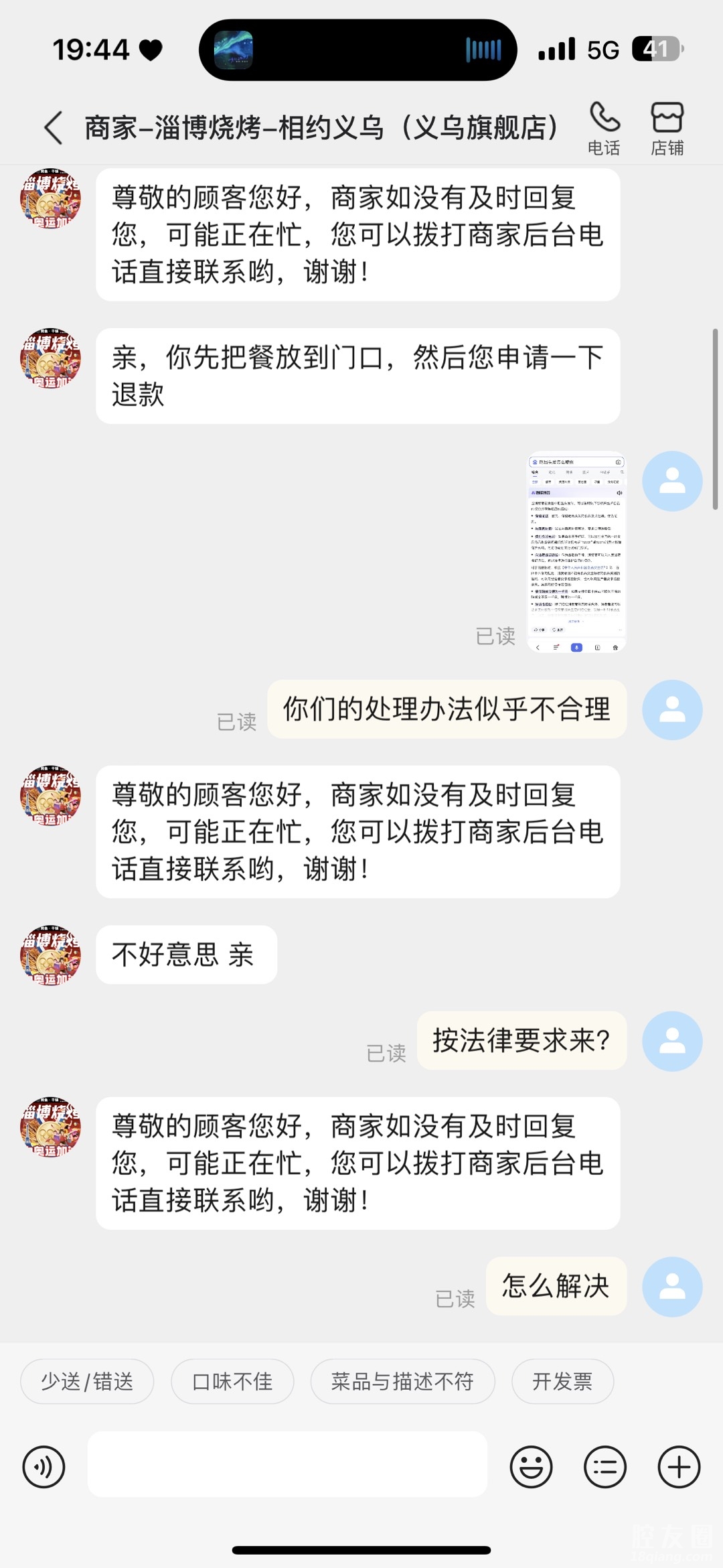This screenshot has width=723, height=1568.
Task: Select the 少送/错送 quick reply chip
Action: (x=87, y=1381)
